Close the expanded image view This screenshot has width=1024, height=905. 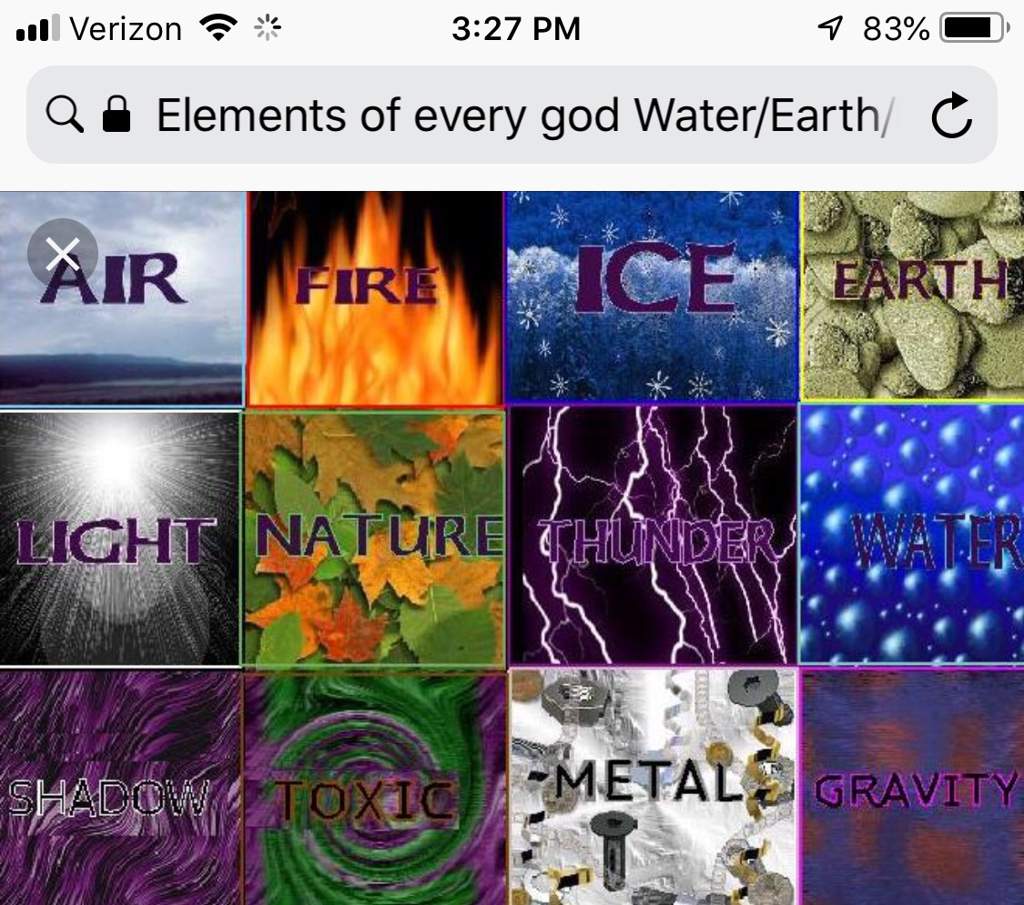[x=62, y=253]
